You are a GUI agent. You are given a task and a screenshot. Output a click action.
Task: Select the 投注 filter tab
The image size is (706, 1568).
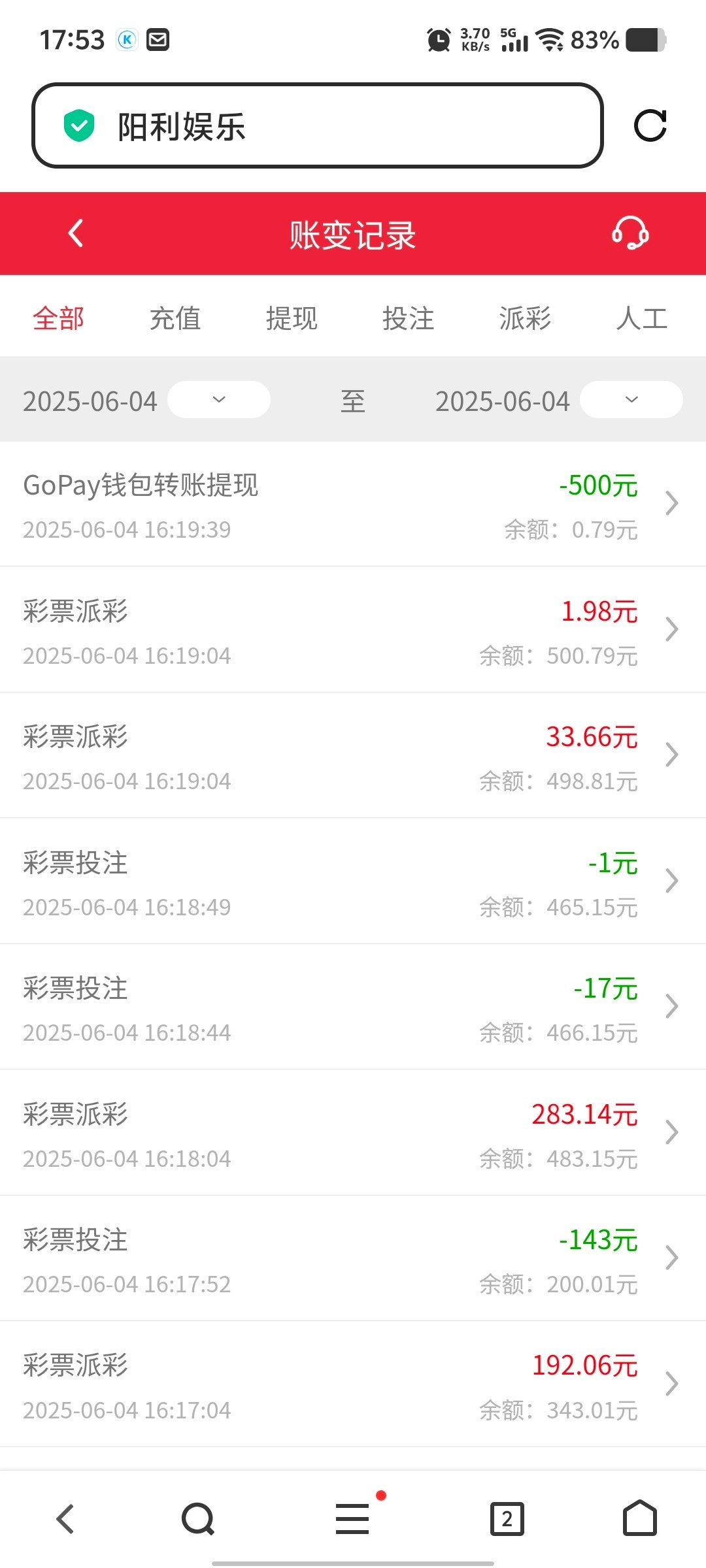(409, 318)
